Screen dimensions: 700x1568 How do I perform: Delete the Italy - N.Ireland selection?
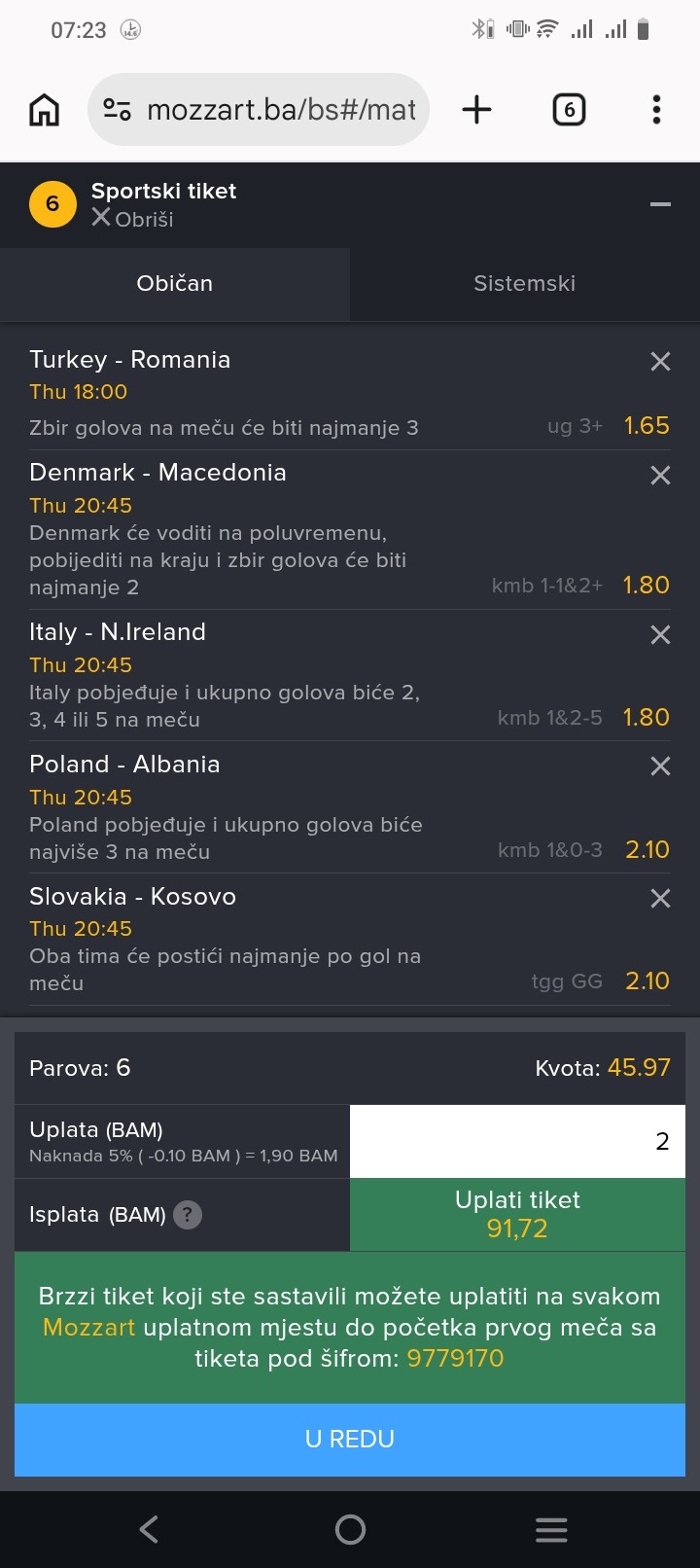(x=660, y=634)
